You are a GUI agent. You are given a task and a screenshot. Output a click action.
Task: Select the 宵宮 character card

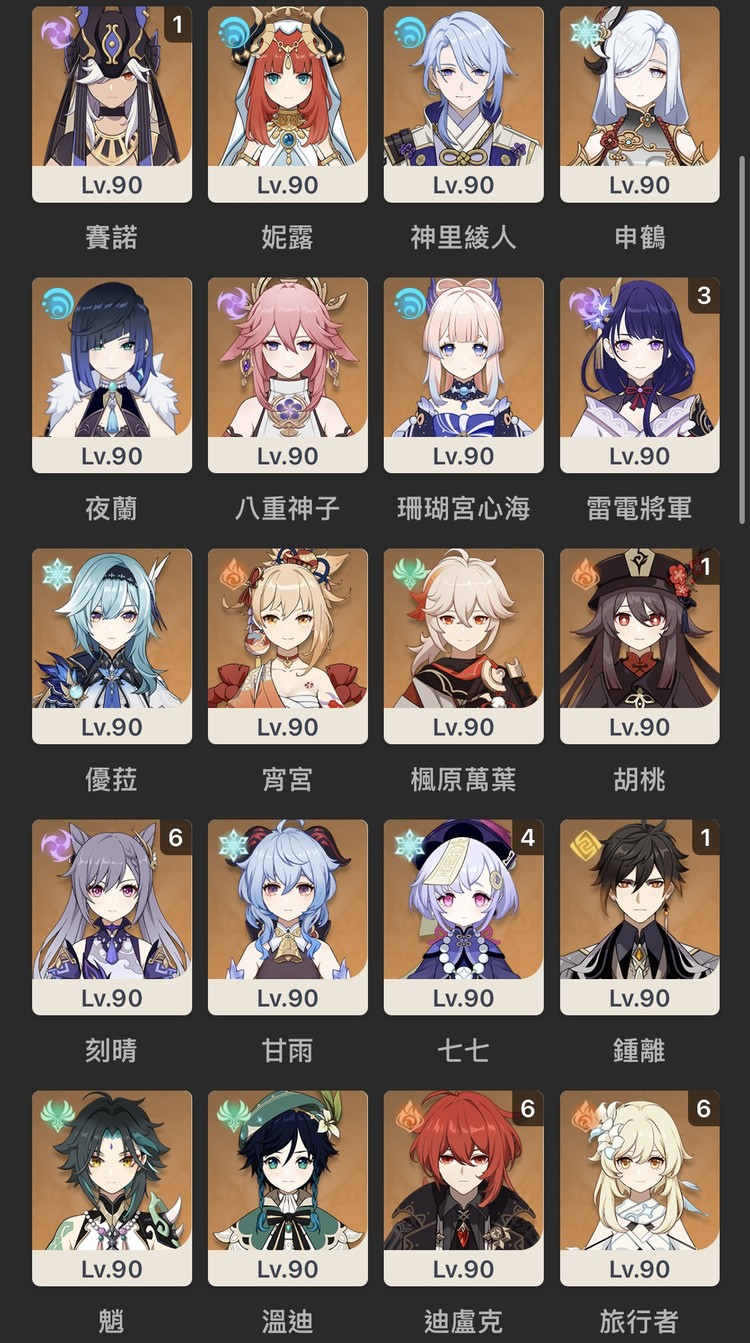tap(288, 646)
